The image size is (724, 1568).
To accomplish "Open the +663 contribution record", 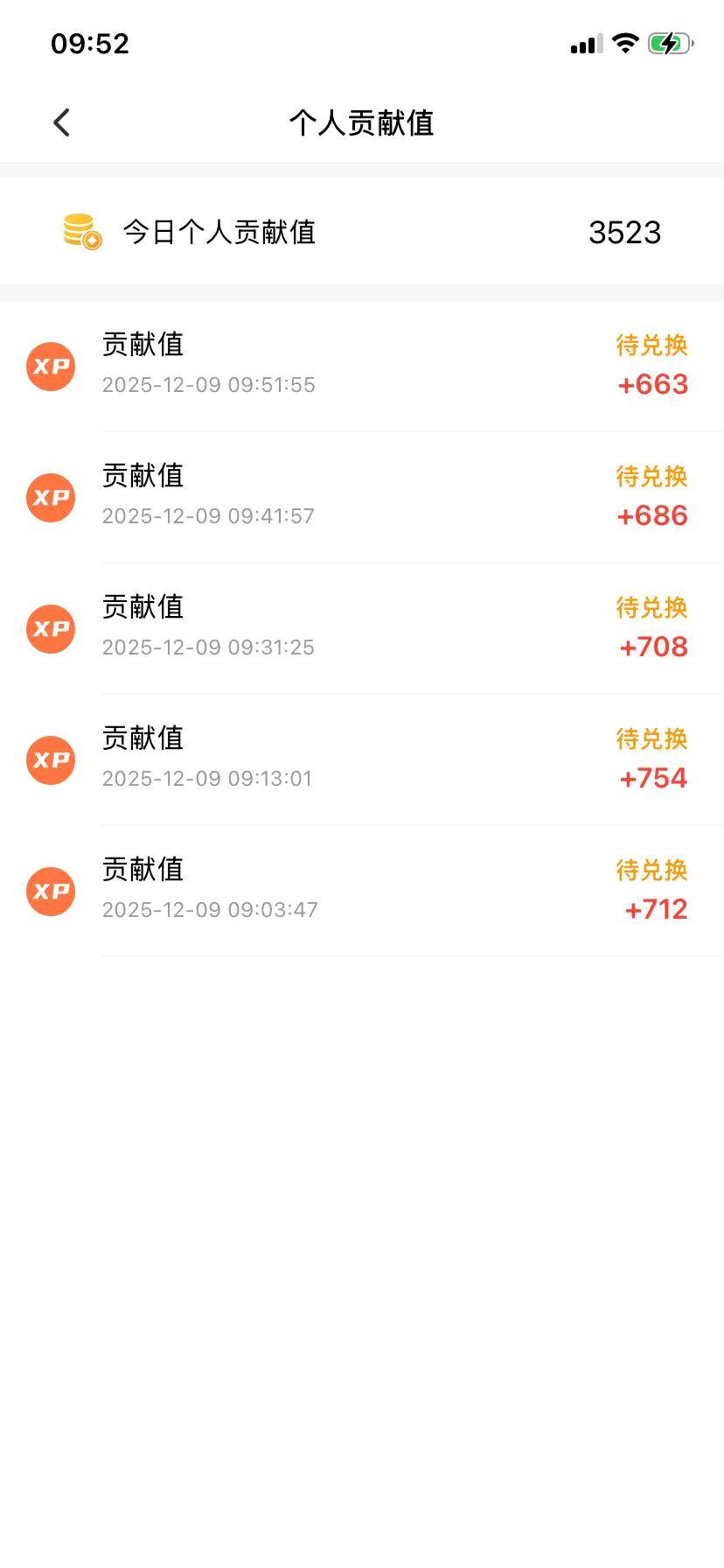I will [652, 384].
